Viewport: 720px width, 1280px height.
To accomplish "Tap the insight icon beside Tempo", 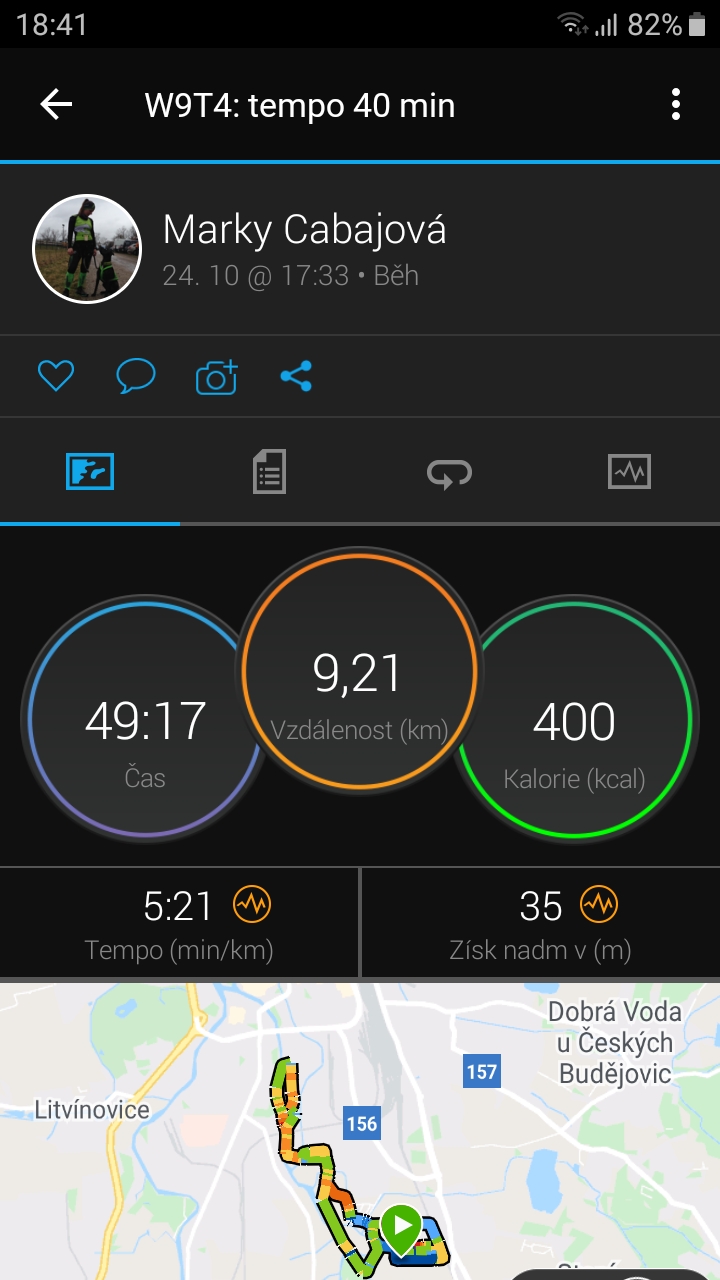I will tap(252, 906).
